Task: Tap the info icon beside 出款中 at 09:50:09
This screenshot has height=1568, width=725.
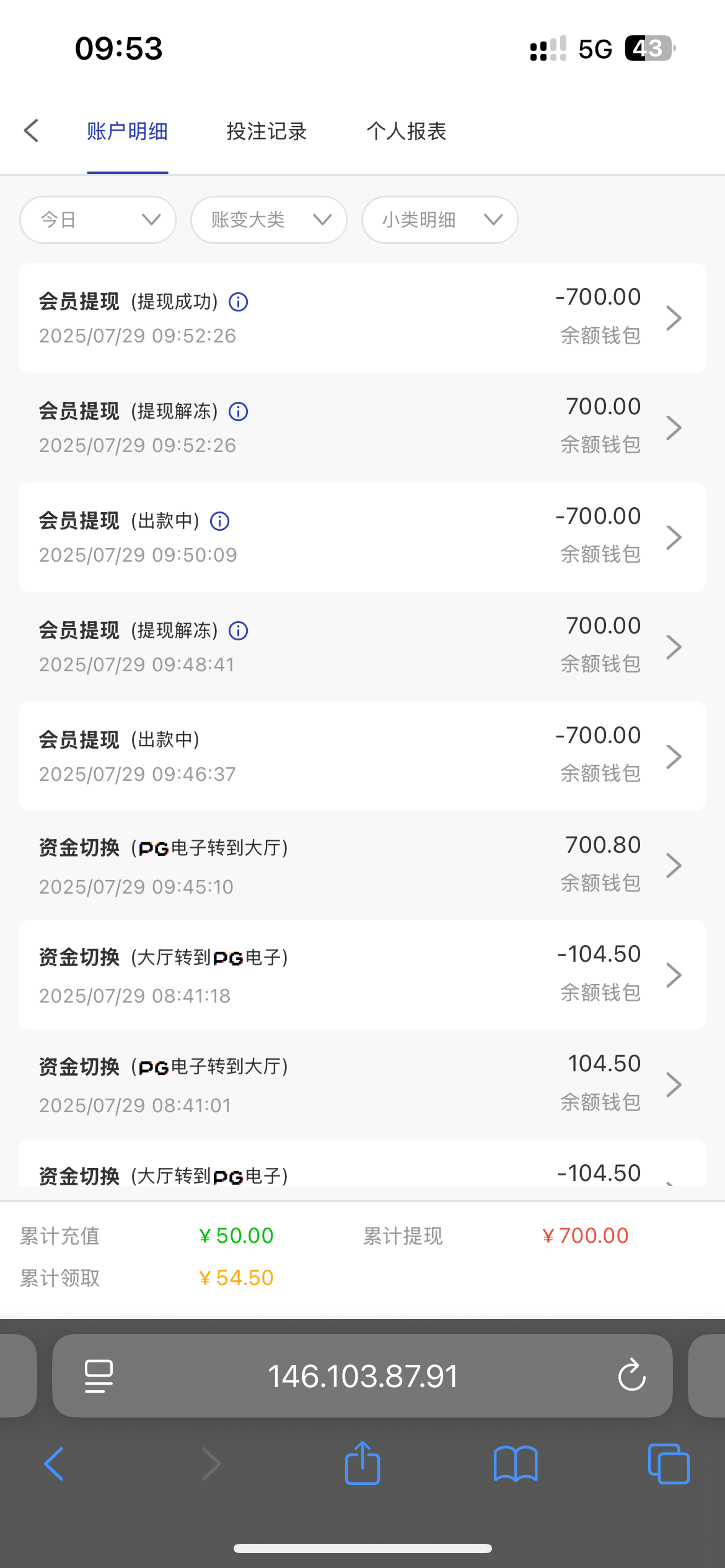Action: (220, 521)
